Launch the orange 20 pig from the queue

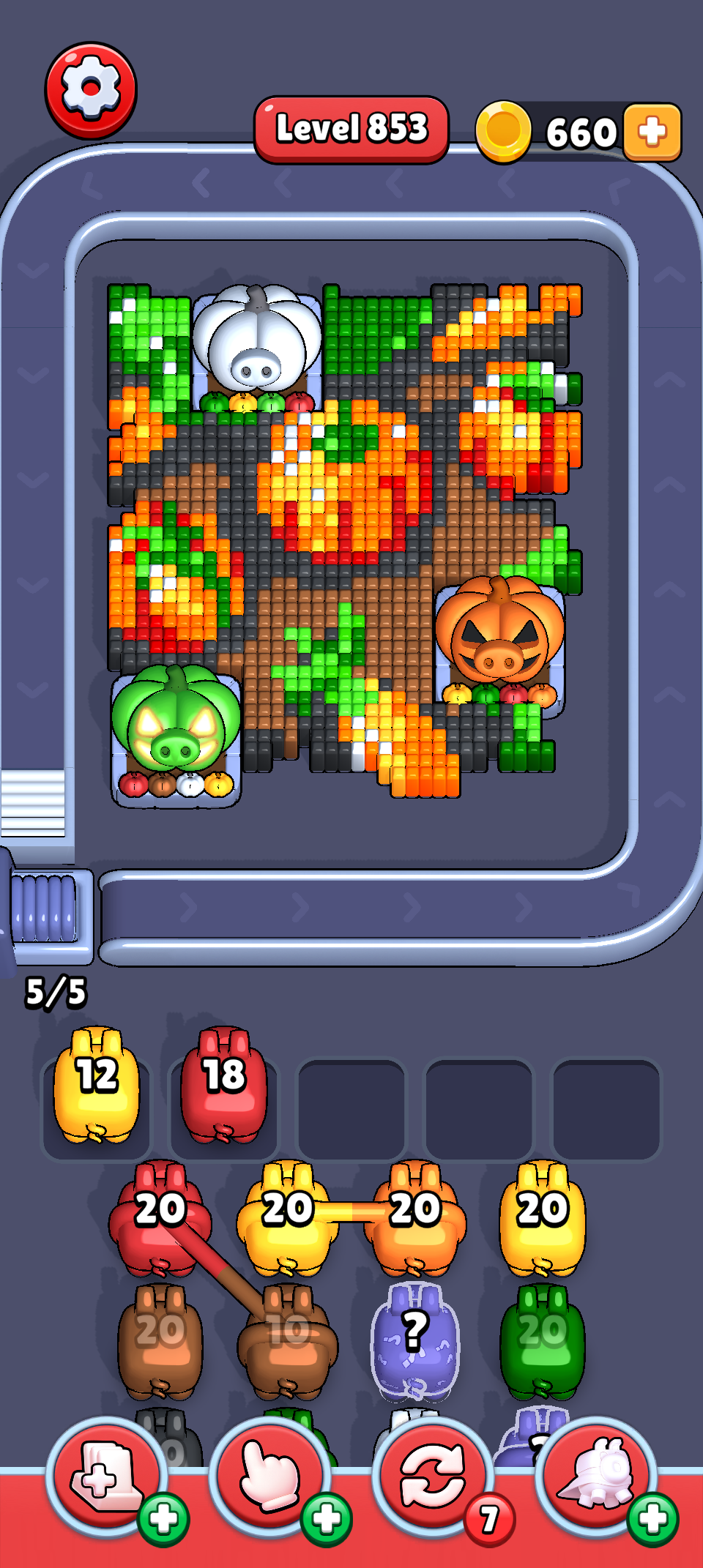(415, 1219)
